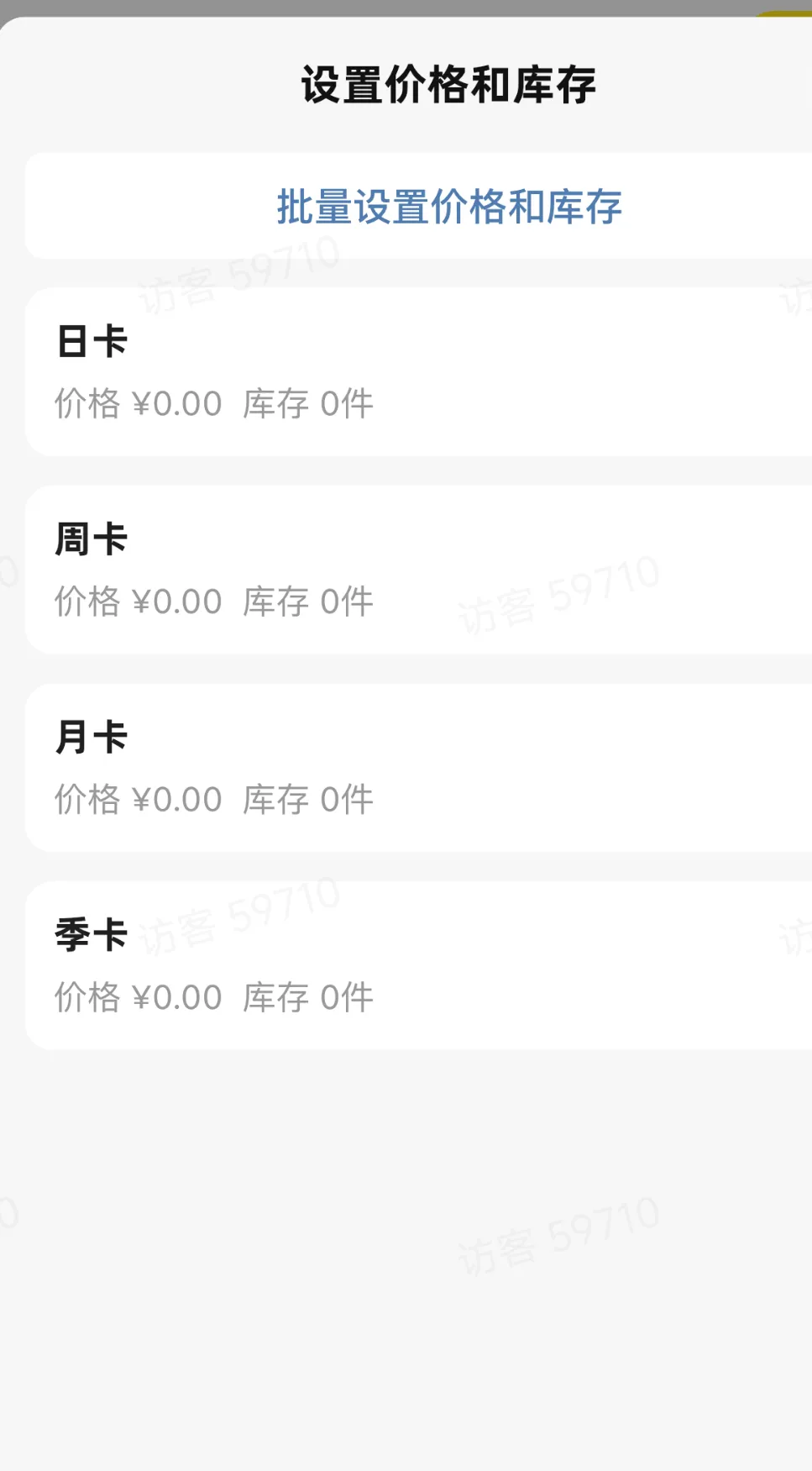812x1471 pixels.
Task: Select the 周卡 label text
Action: (x=89, y=538)
